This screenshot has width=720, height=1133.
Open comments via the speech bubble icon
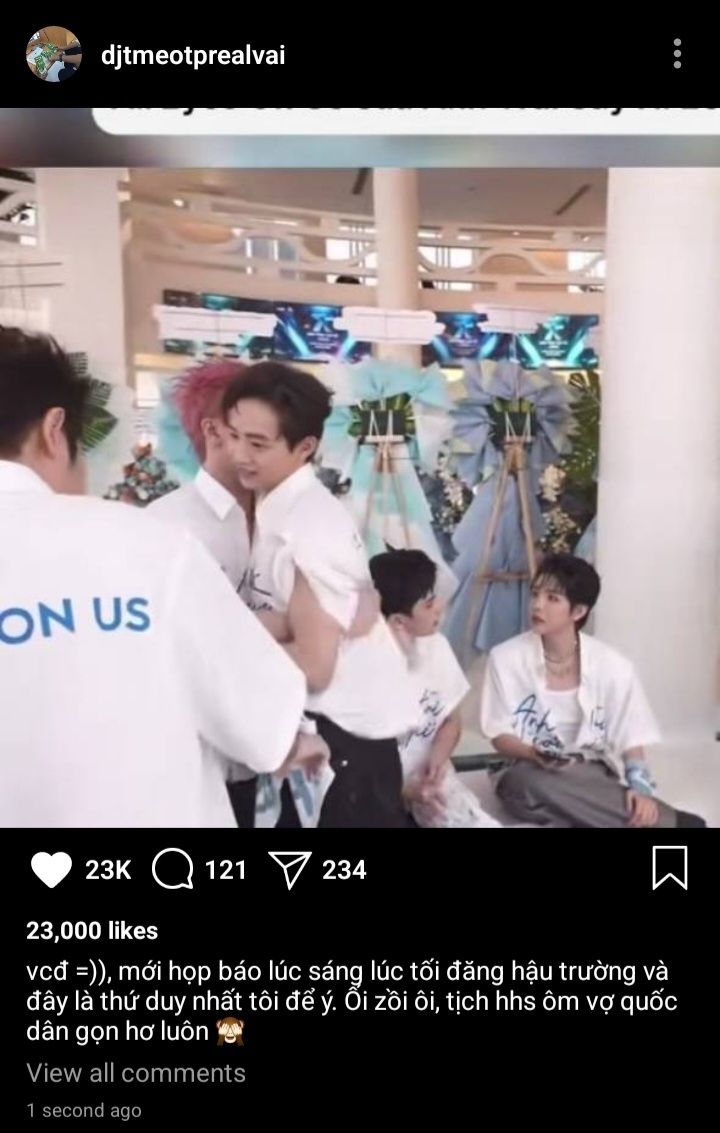coord(173,869)
